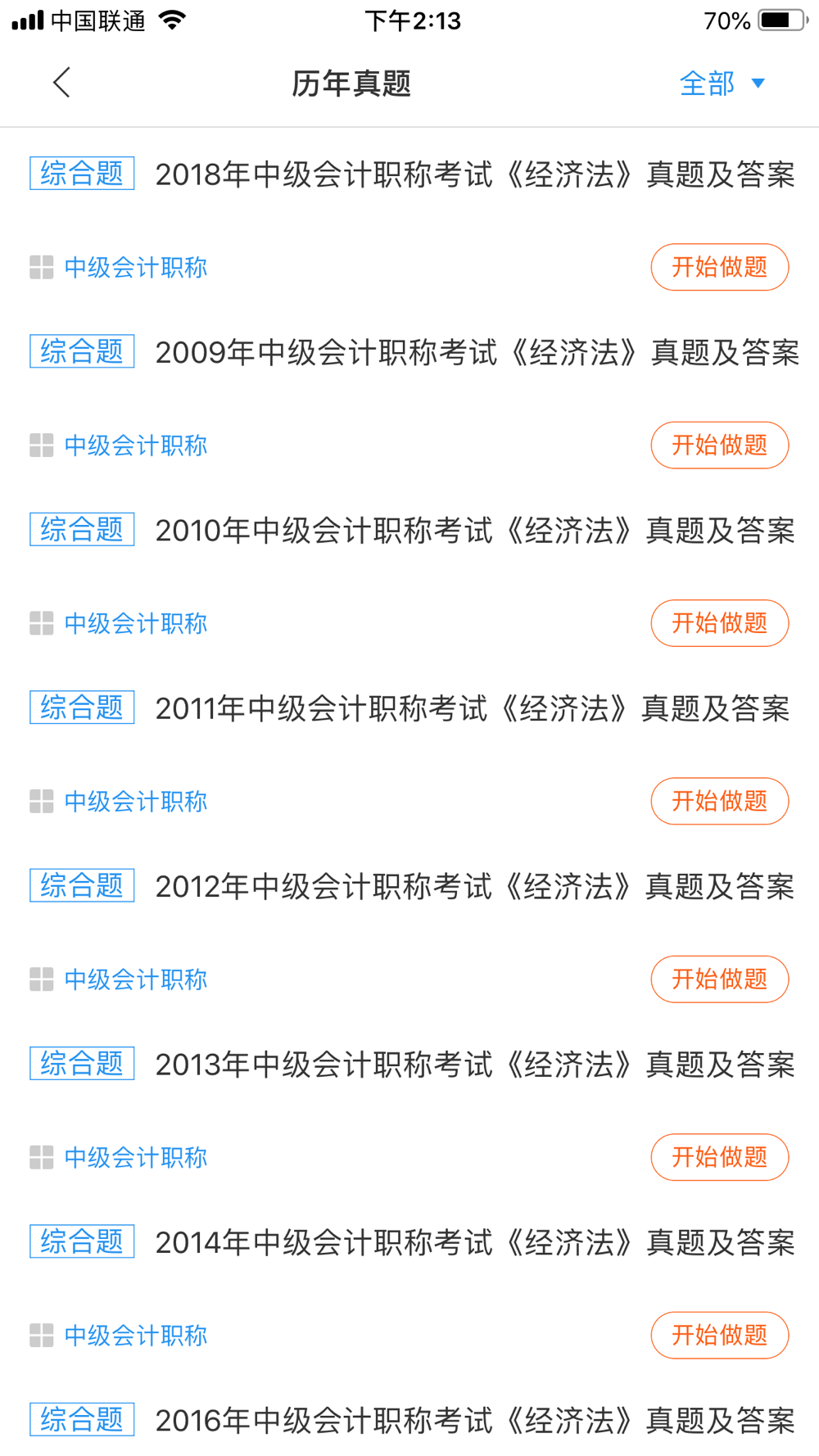Start the 2011年 经济法 exam questions

click(720, 801)
